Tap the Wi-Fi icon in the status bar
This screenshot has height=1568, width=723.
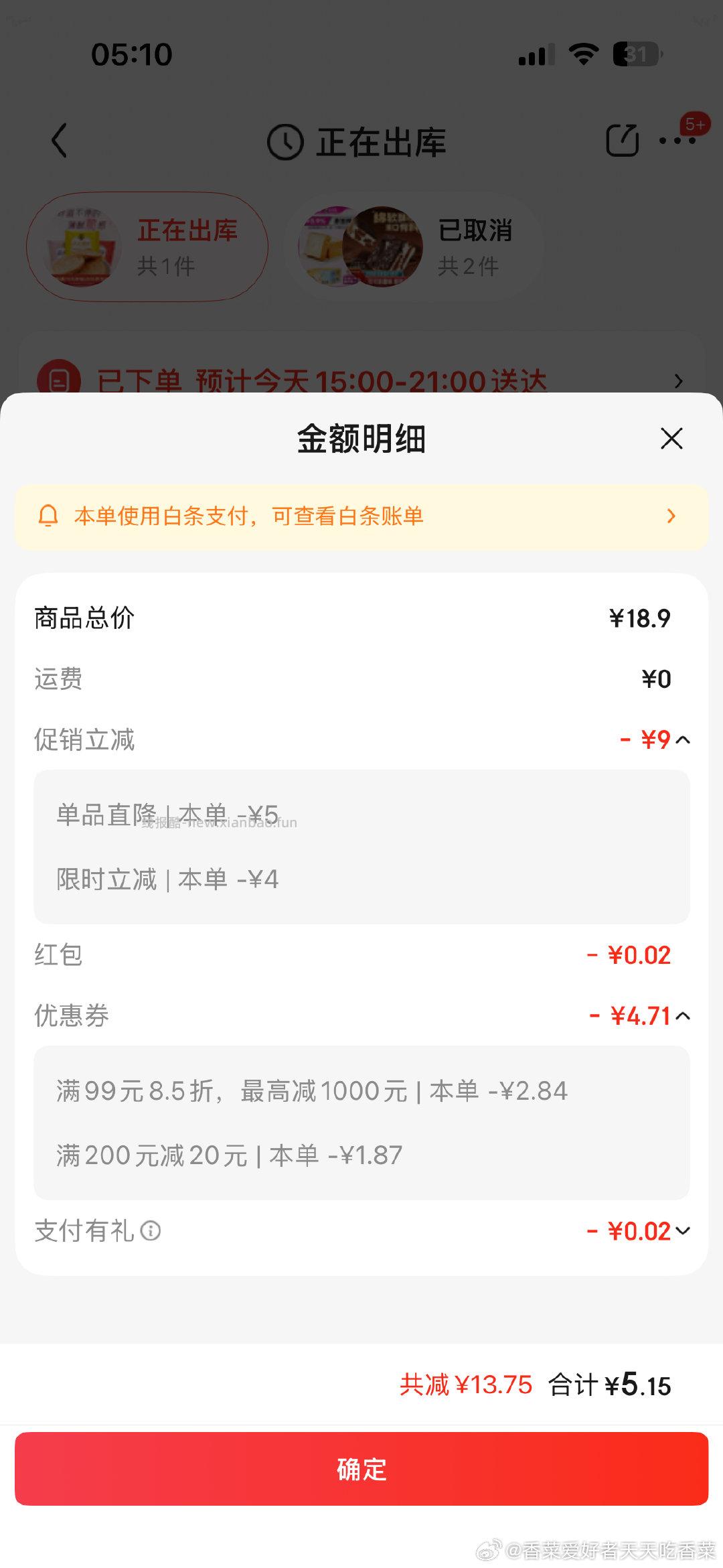point(584,56)
